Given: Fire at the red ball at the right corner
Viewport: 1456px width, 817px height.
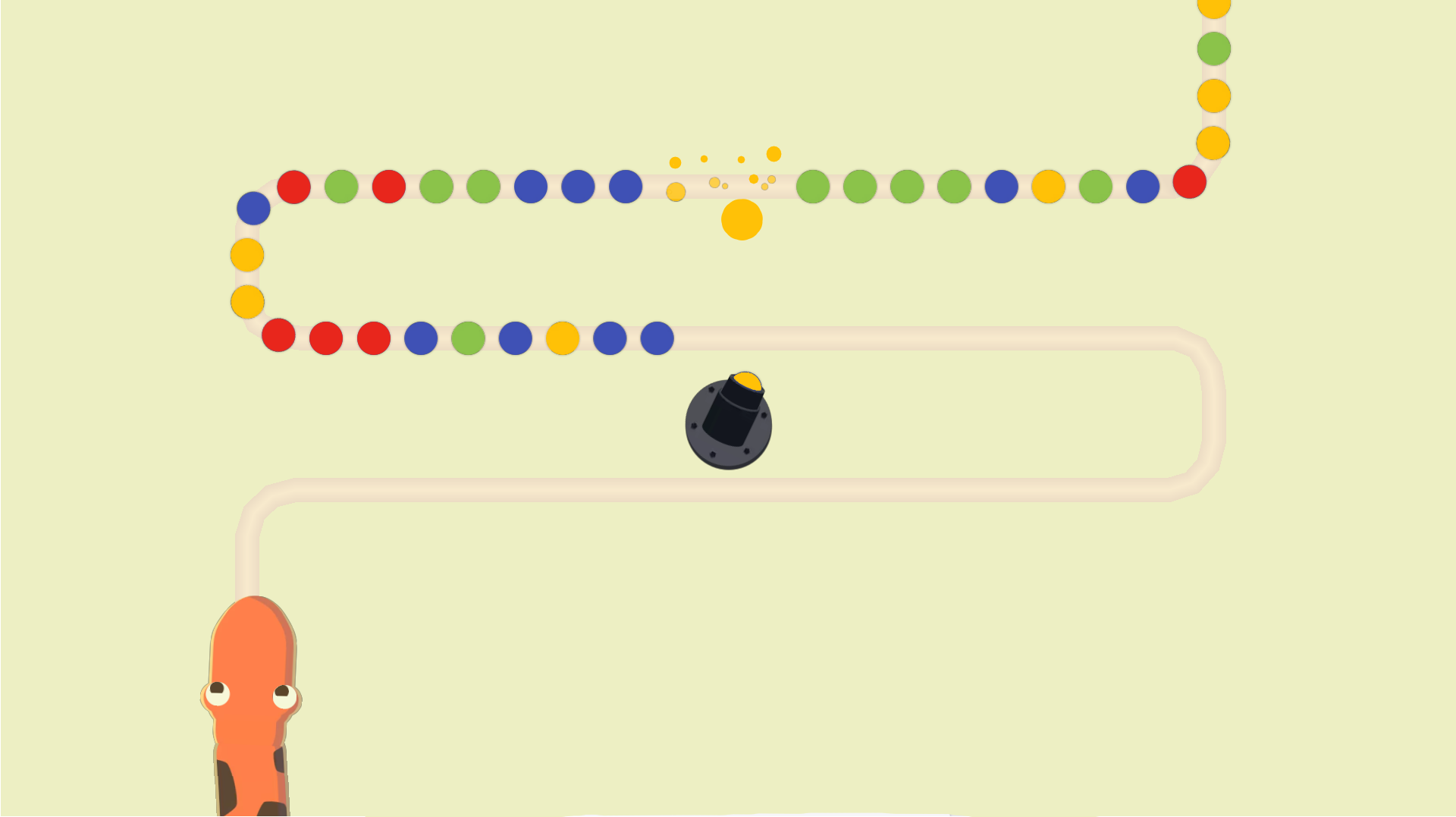Looking at the screenshot, I should tap(1189, 182).
